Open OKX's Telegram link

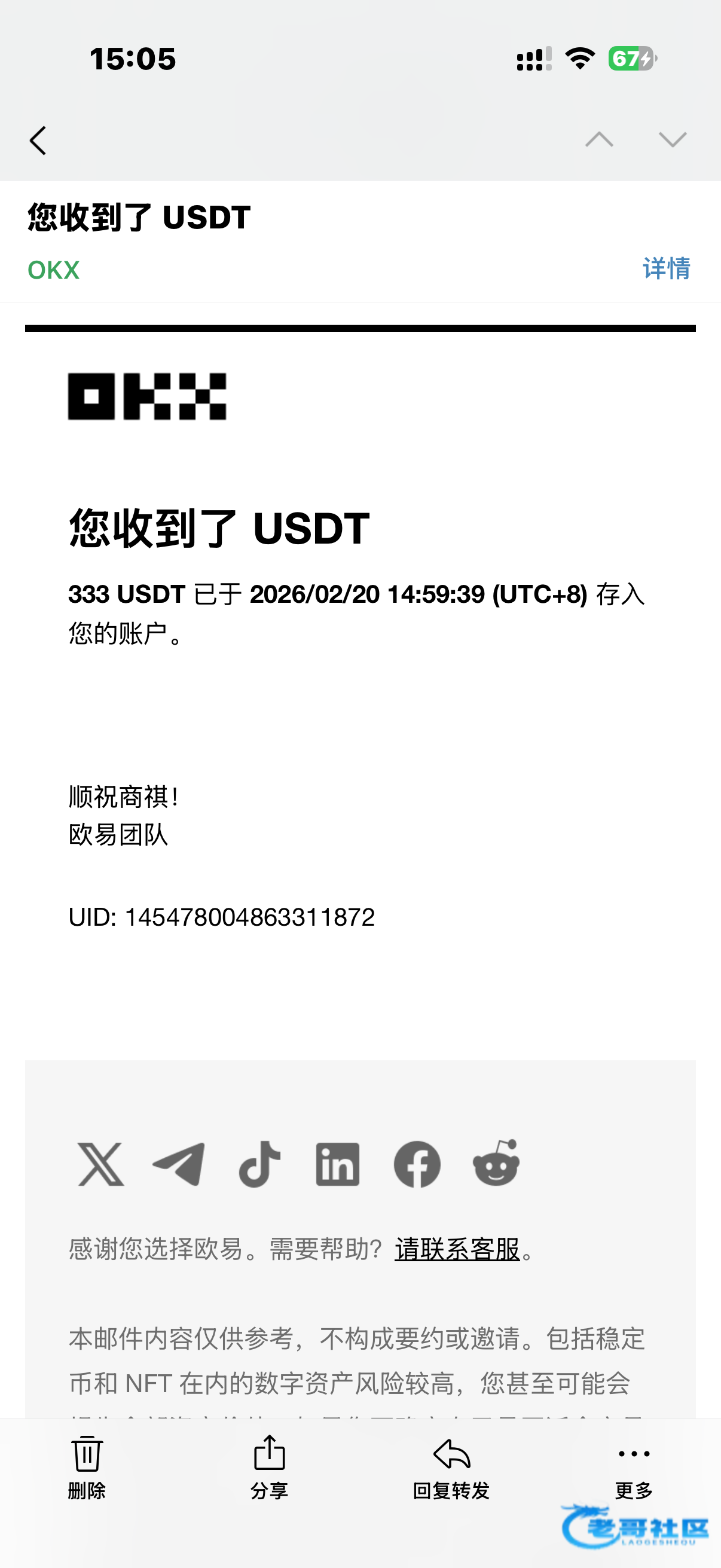pos(179,1164)
